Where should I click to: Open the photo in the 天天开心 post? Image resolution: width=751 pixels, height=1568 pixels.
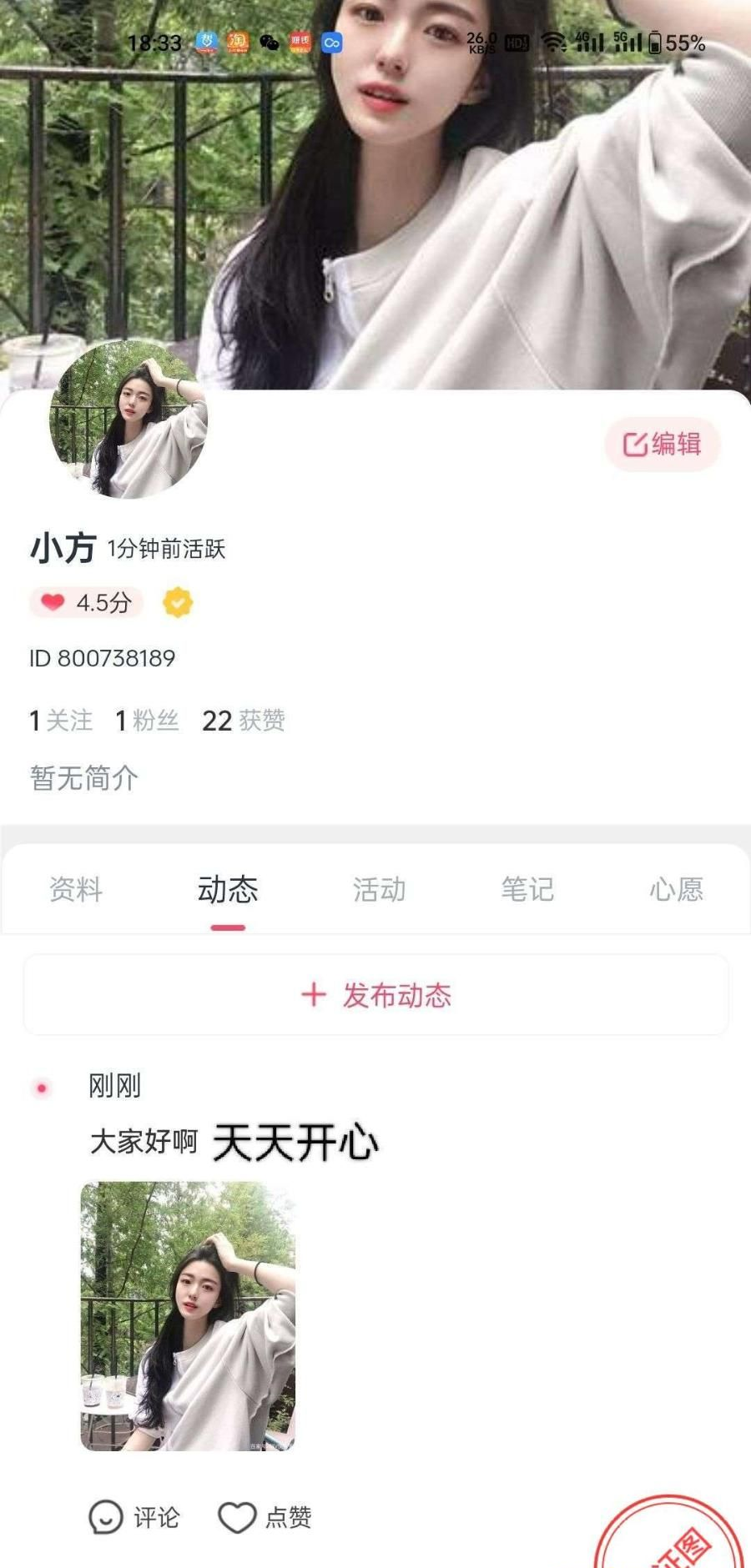188,1316
